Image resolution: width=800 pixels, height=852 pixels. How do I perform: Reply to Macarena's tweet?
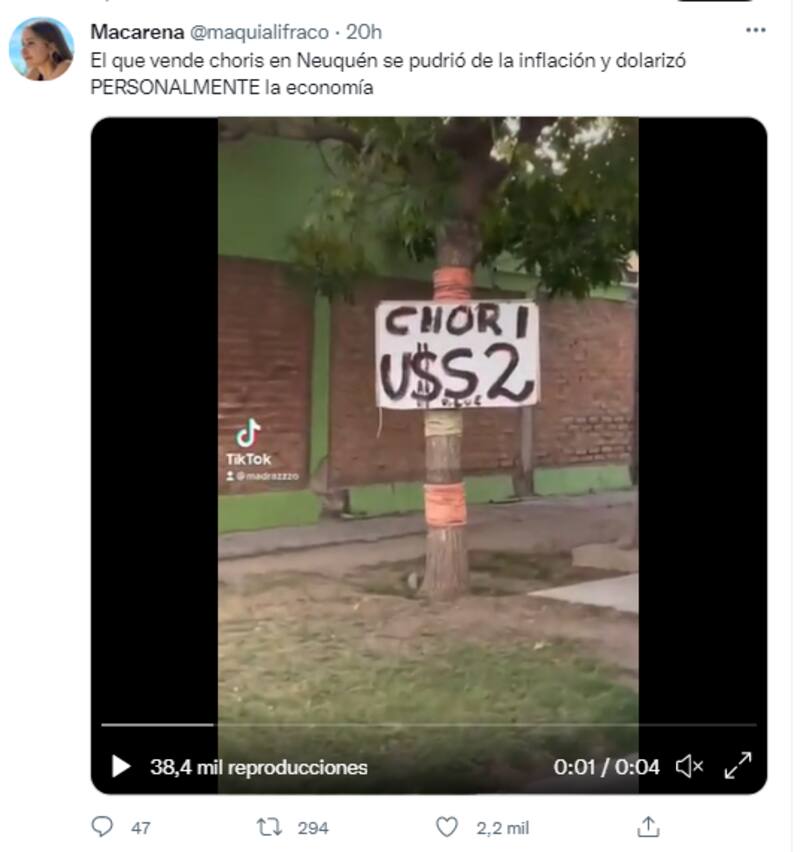tap(103, 827)
